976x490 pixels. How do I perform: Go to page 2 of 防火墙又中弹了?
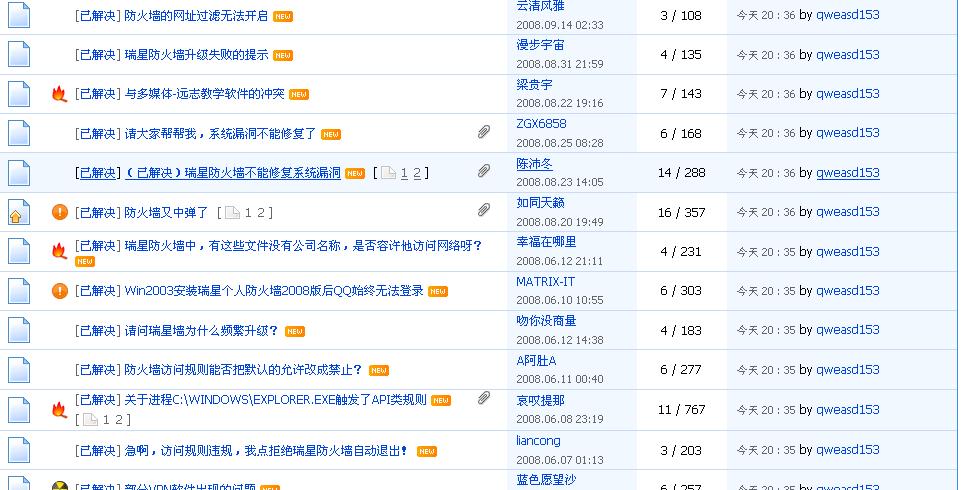point(261,213)
